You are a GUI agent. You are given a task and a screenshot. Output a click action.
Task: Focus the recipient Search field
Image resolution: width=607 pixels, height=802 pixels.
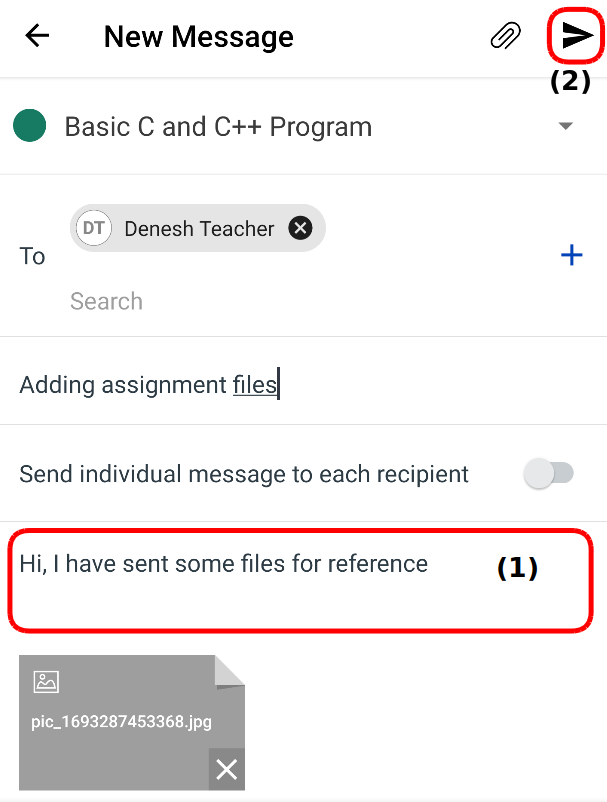coord(200,301)
